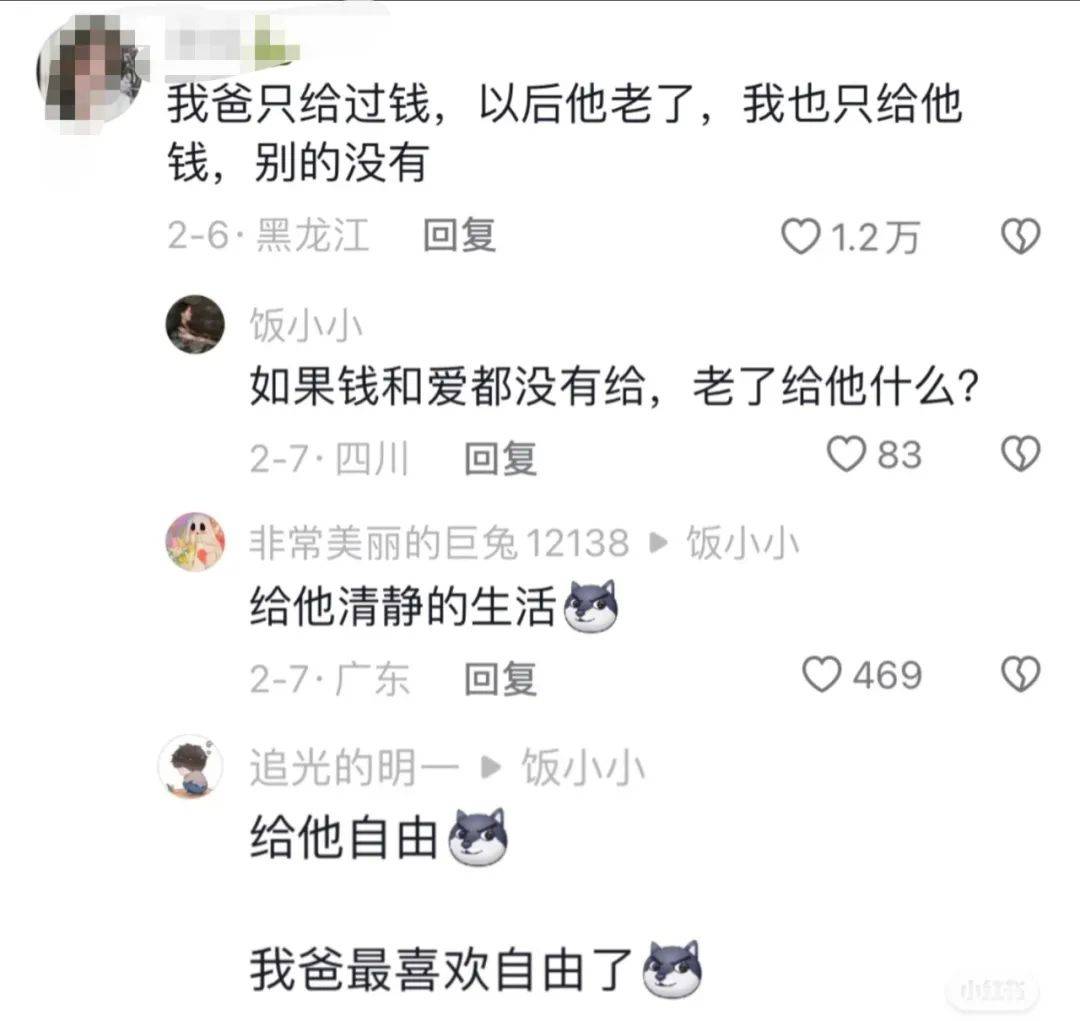Viewport: 1080px width, 1021px height.
Task: Like the comment from 黑龙江 with 1.2万 likes
Action: click(800, 237)
